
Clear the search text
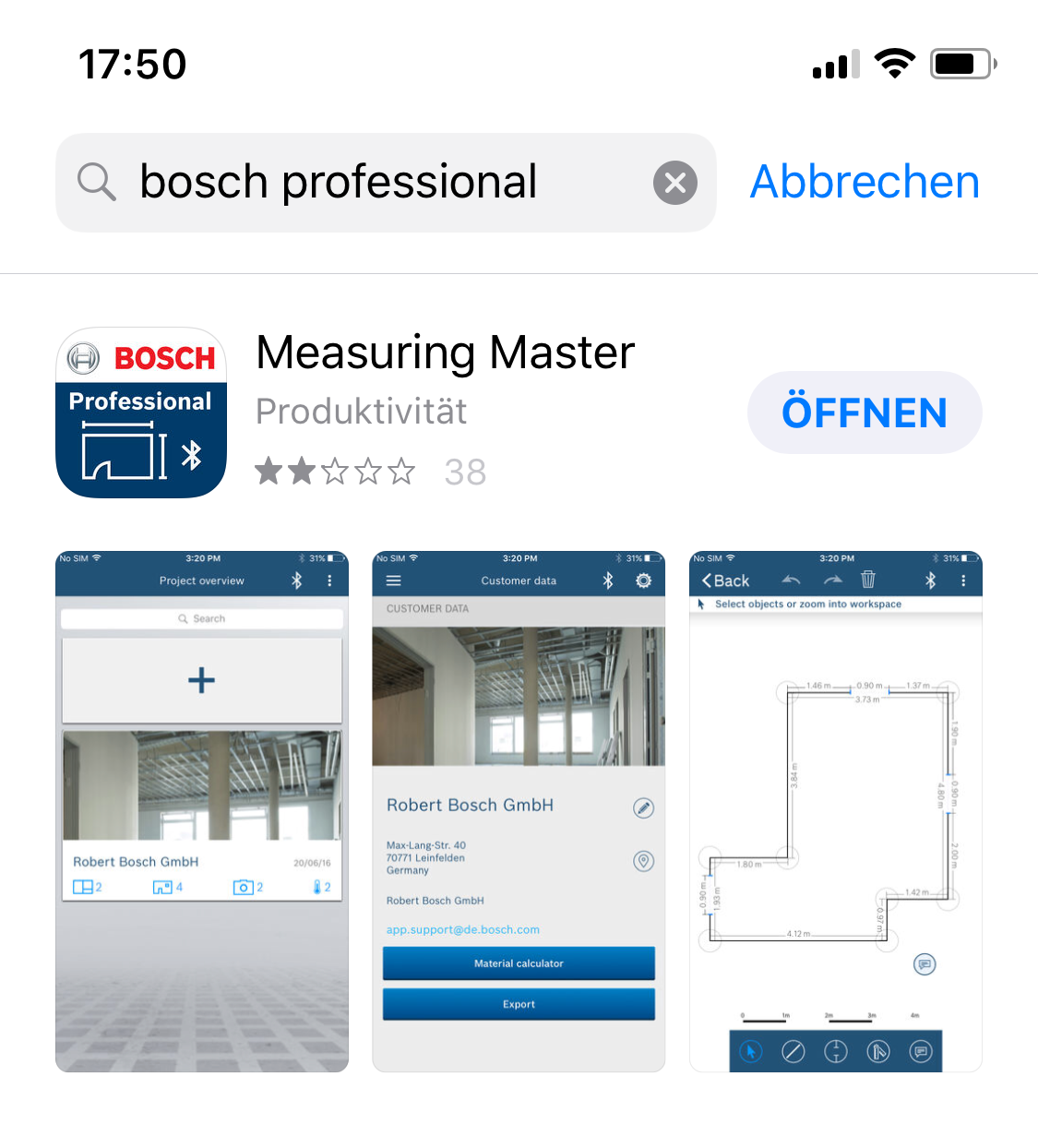click(674, 183)
